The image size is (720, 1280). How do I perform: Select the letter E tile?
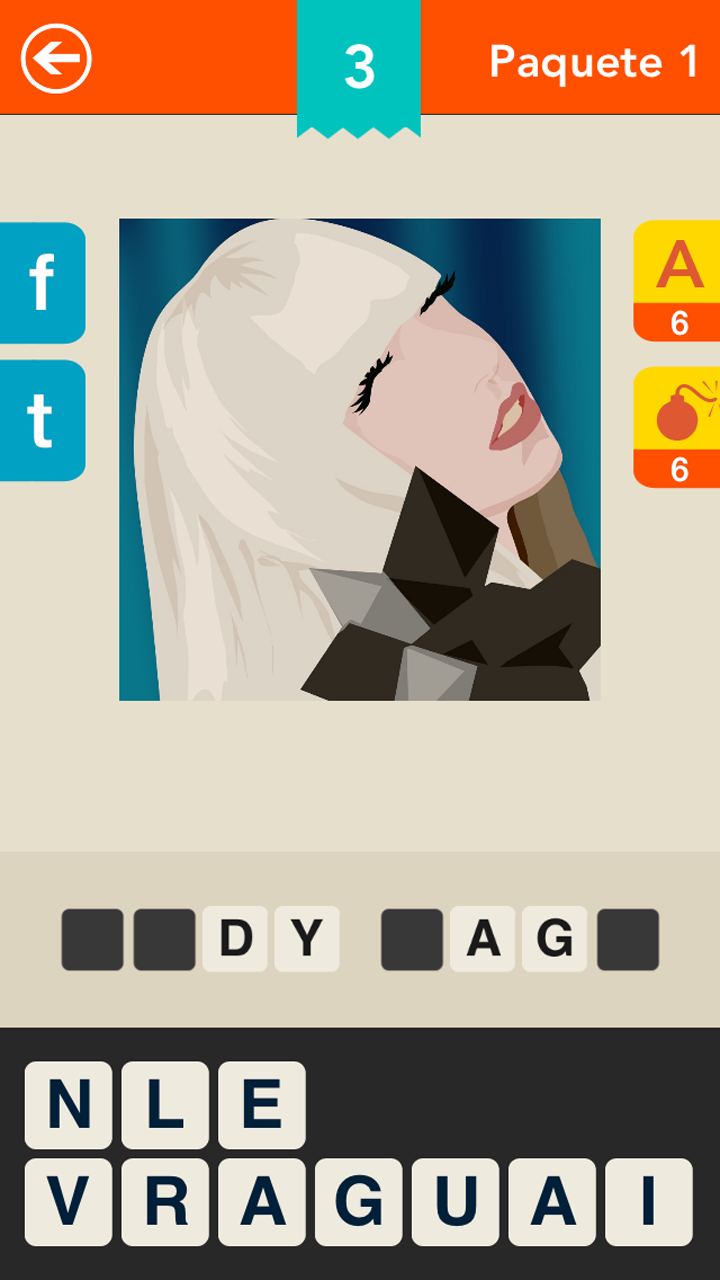point(262,1105)
